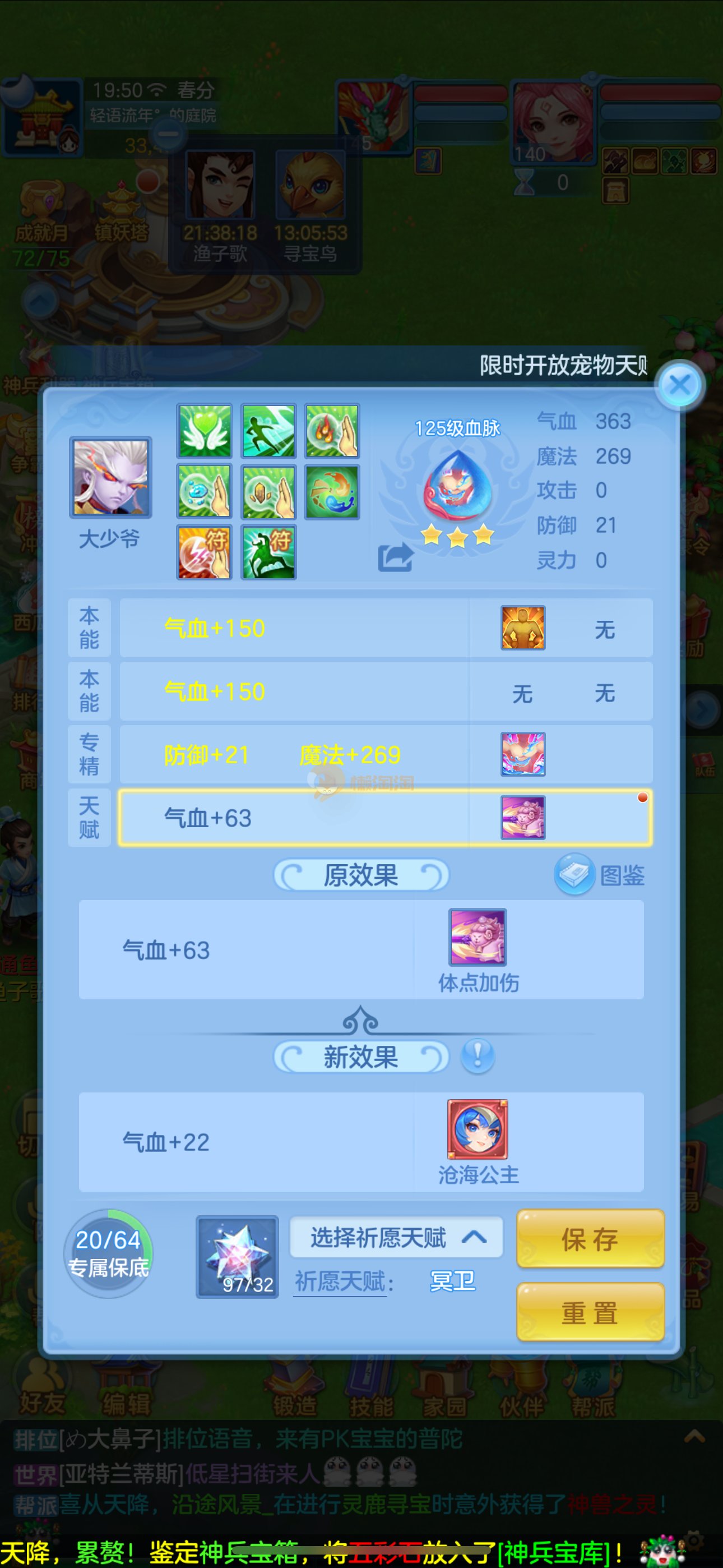The width and height of the screenshot is (723, 1568).
Task: Tap the 大少爷 pet portrait
Action: tap(110, 478)
